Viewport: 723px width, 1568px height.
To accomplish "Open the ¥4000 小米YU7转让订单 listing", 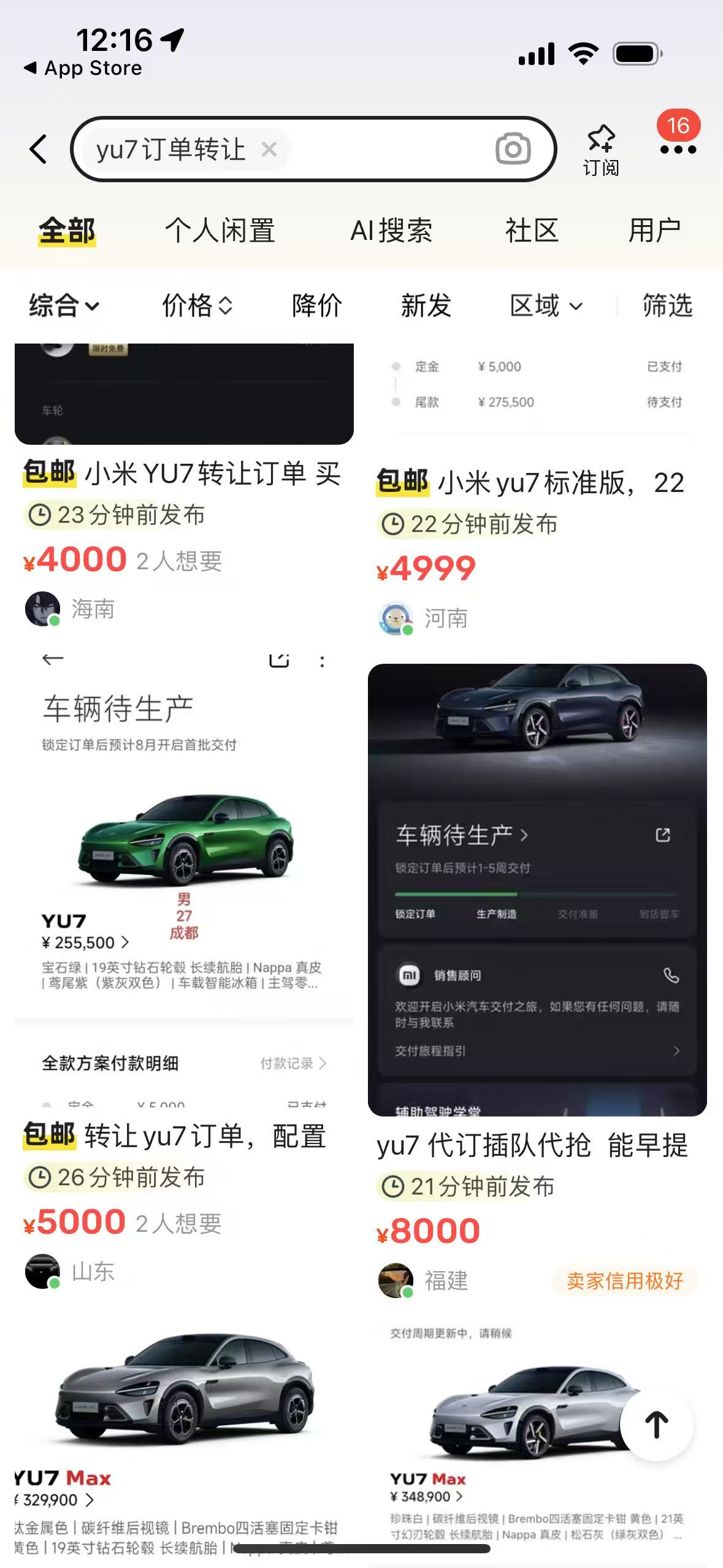I will [x=182, y=474].
